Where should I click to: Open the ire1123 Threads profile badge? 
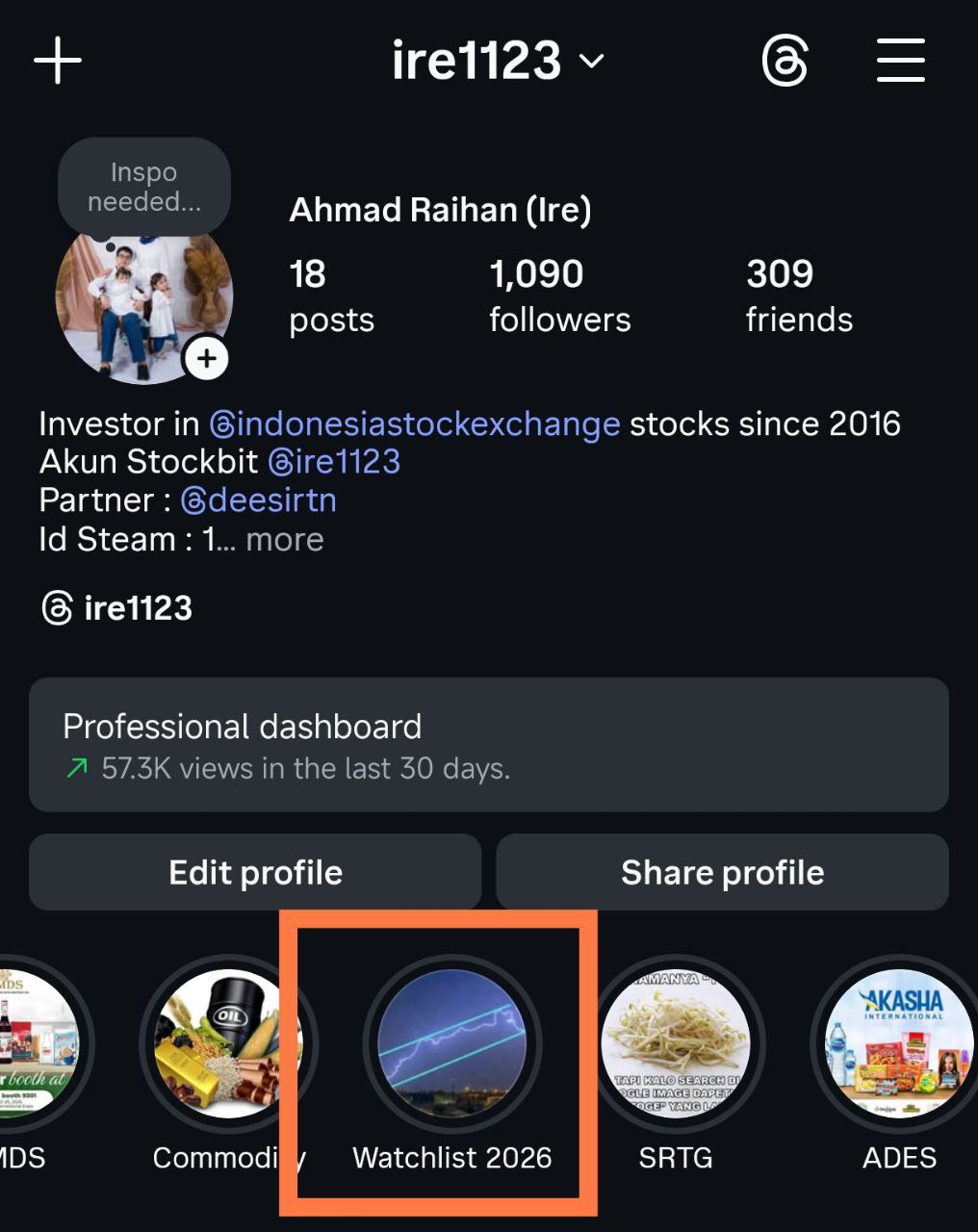tap(117, 608)
